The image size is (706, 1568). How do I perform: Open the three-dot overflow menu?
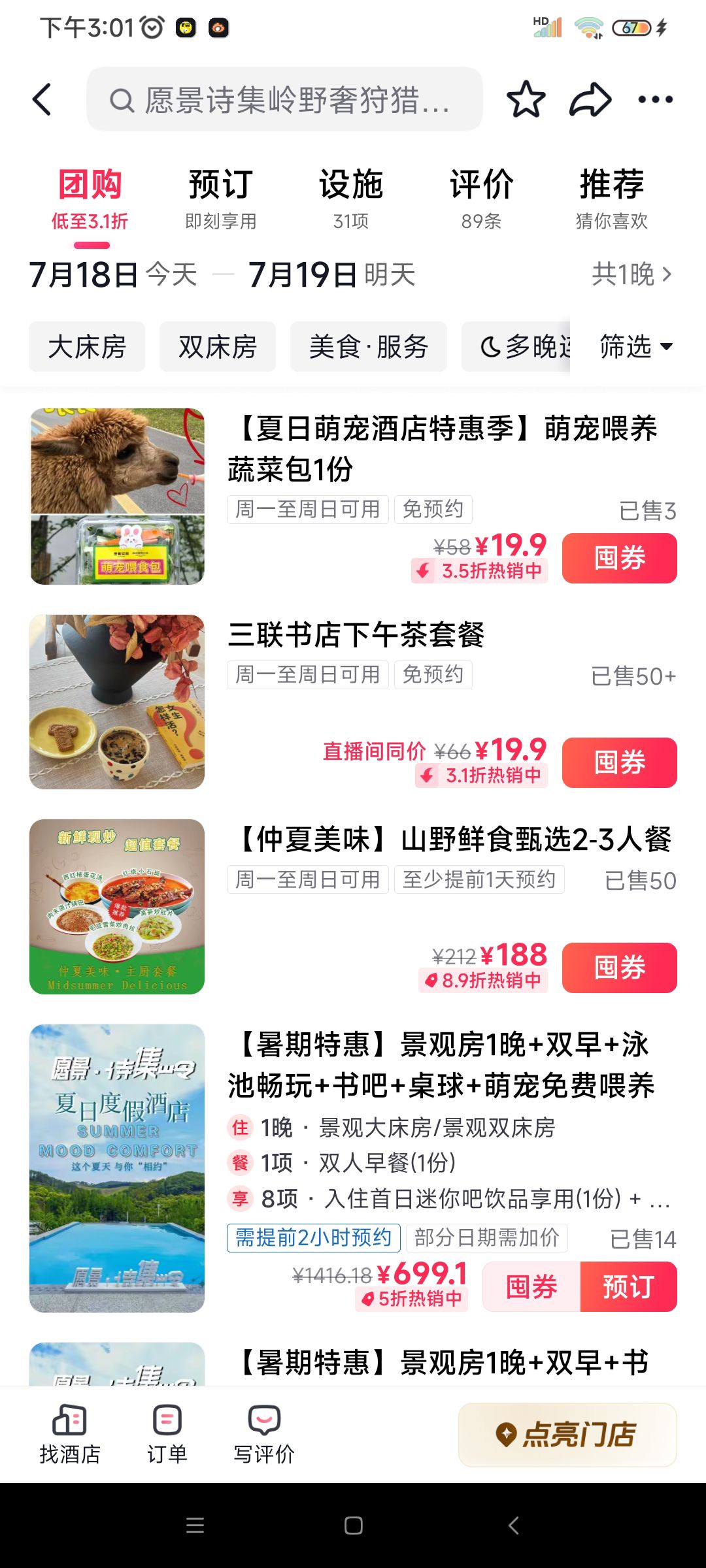click(x=655, y=99)
